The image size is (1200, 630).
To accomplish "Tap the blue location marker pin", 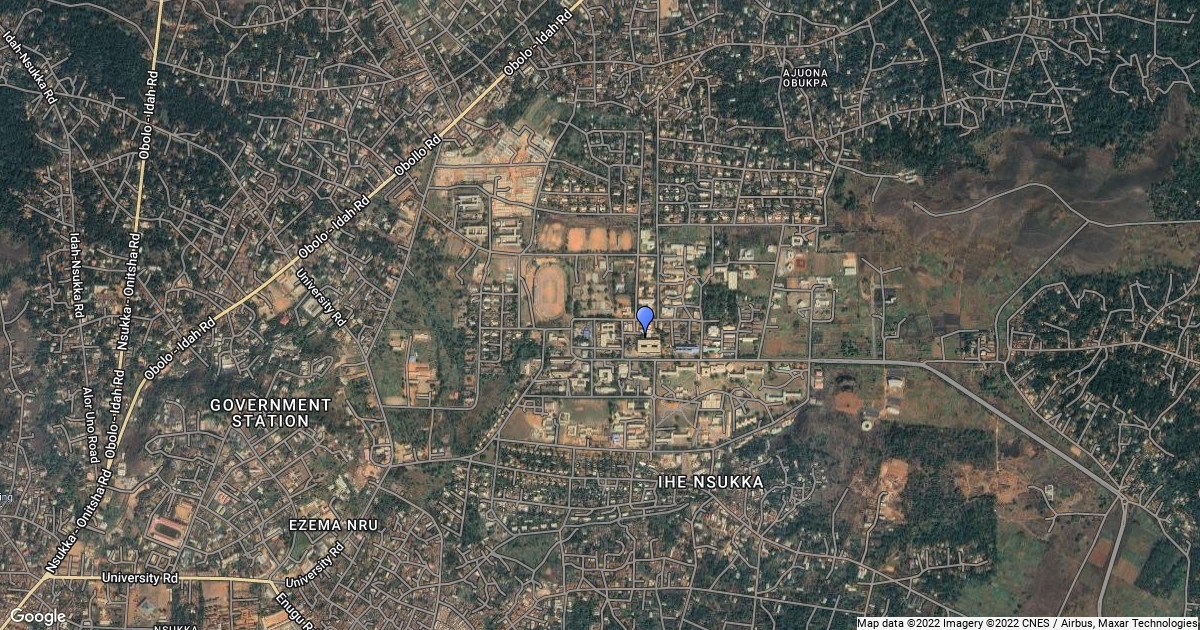I will pos(646,319).
